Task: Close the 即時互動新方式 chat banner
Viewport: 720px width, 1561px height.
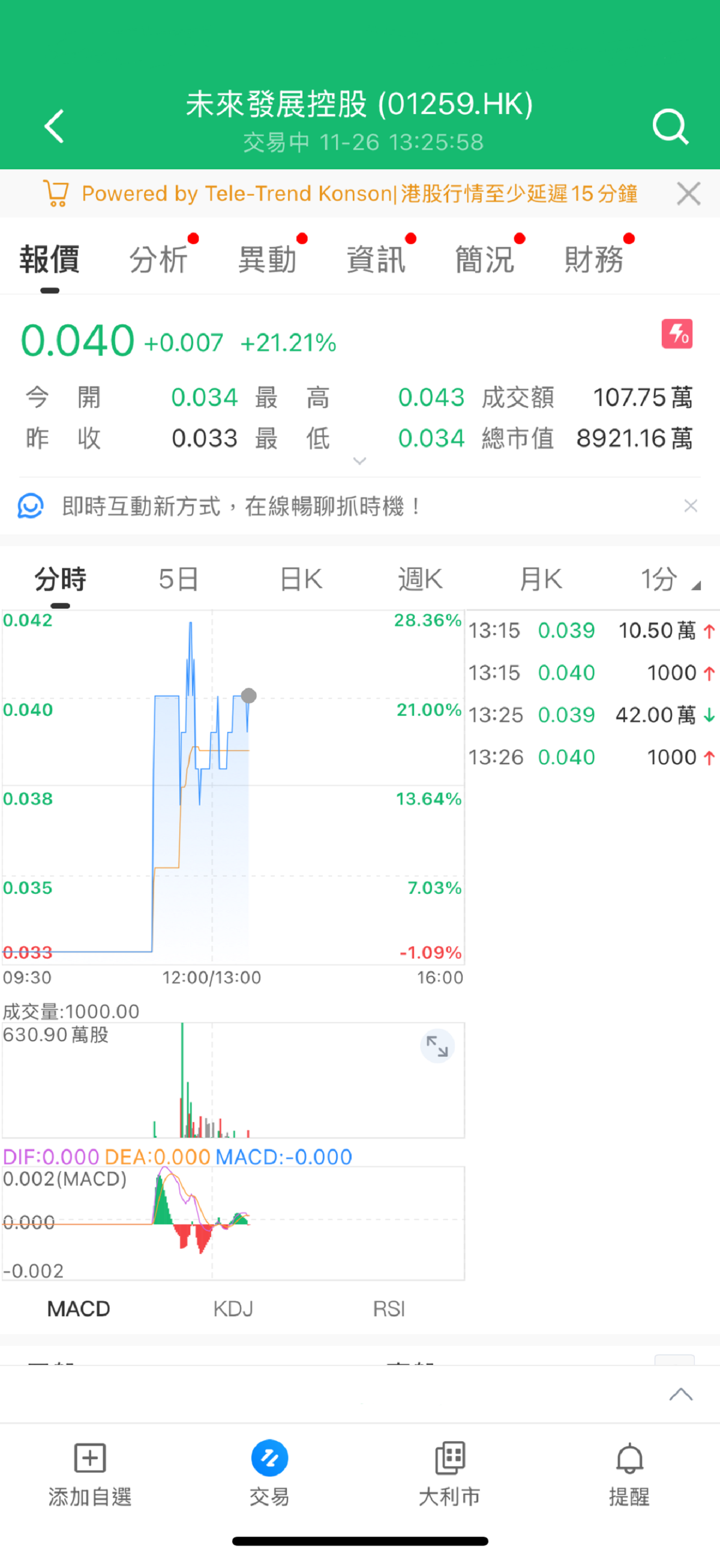Action: coord(690,506)
